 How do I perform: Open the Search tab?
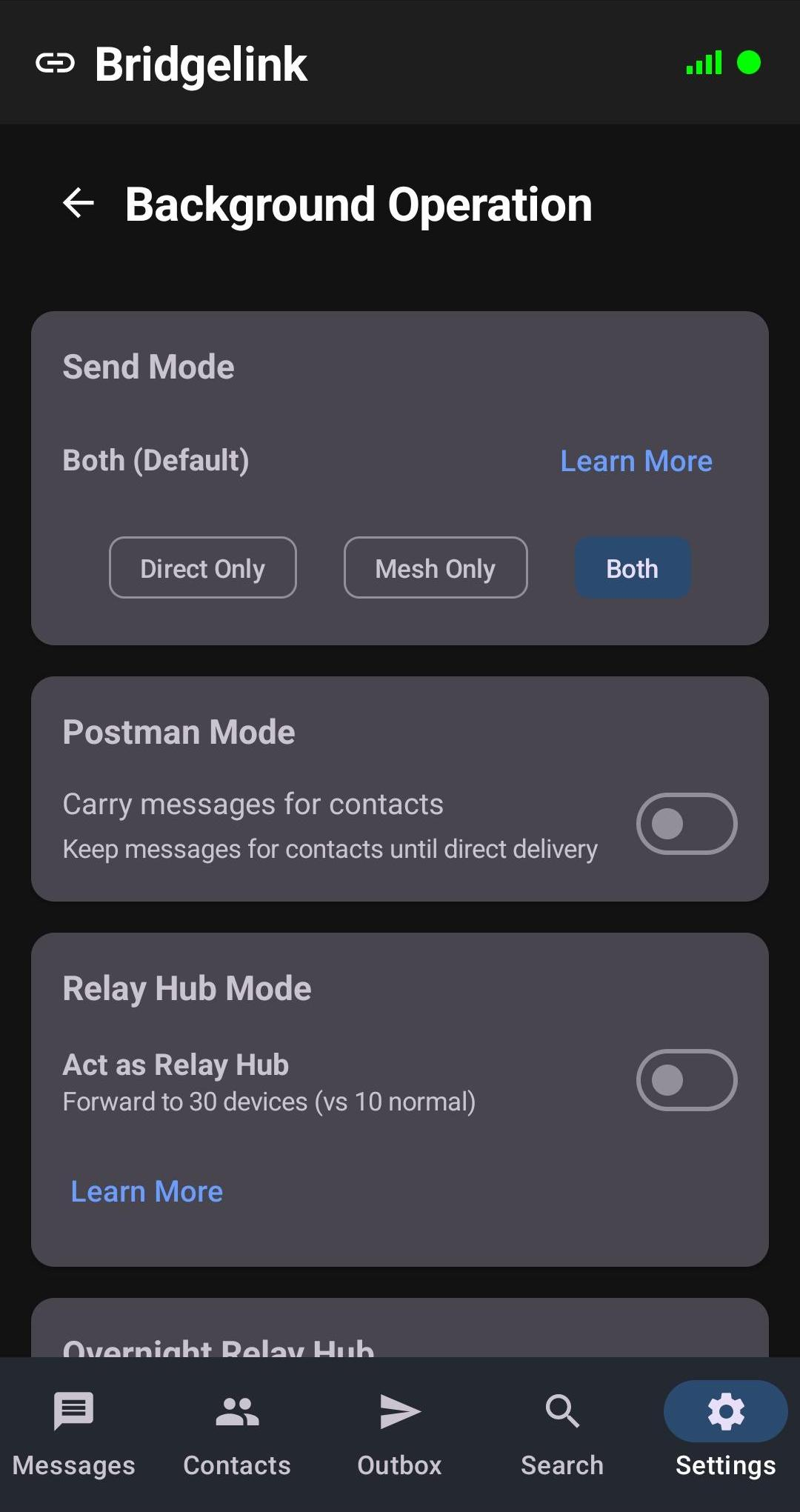[x=561, y=1435]
